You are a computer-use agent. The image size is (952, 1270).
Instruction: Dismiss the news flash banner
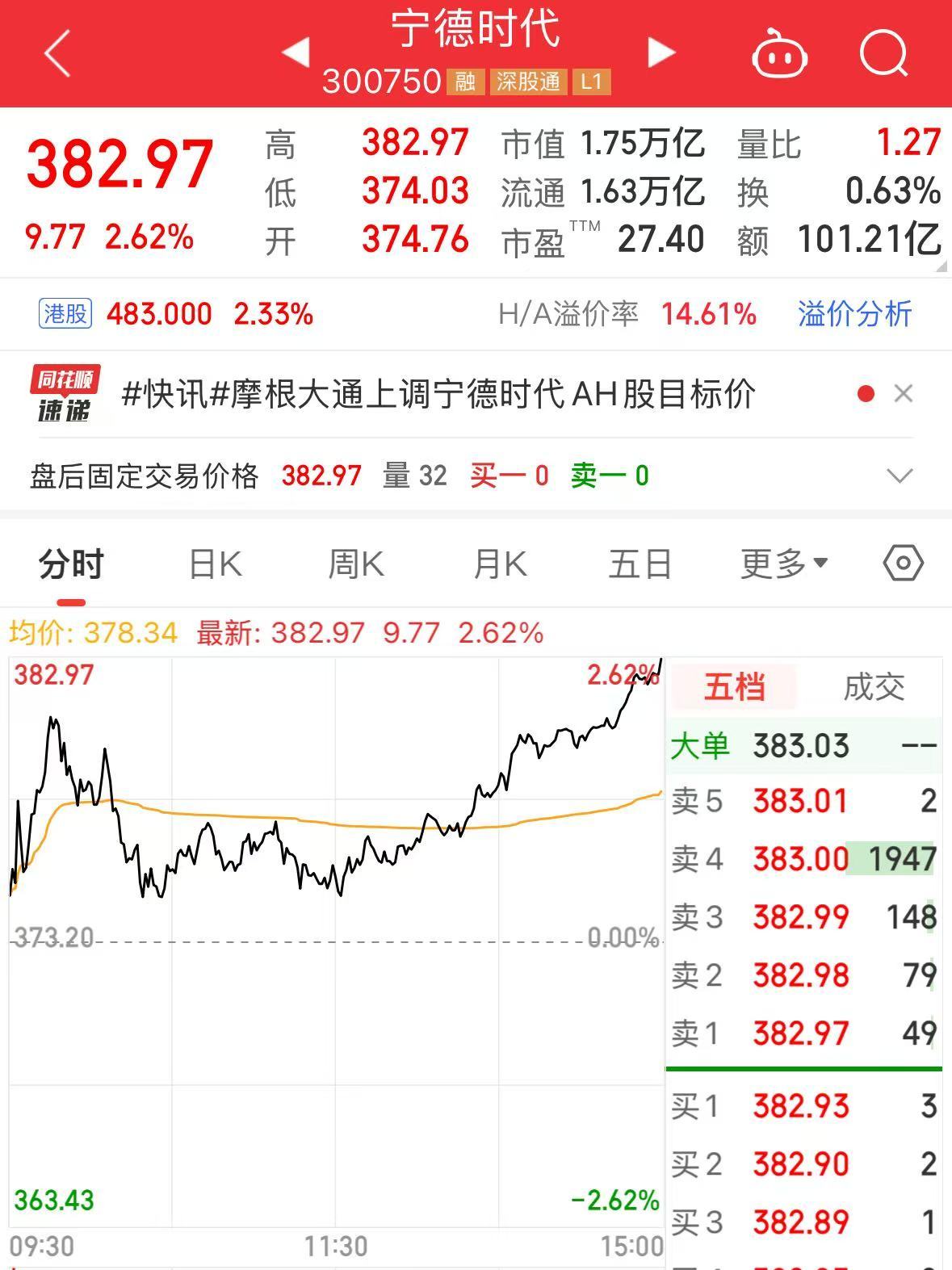point(904,394)
